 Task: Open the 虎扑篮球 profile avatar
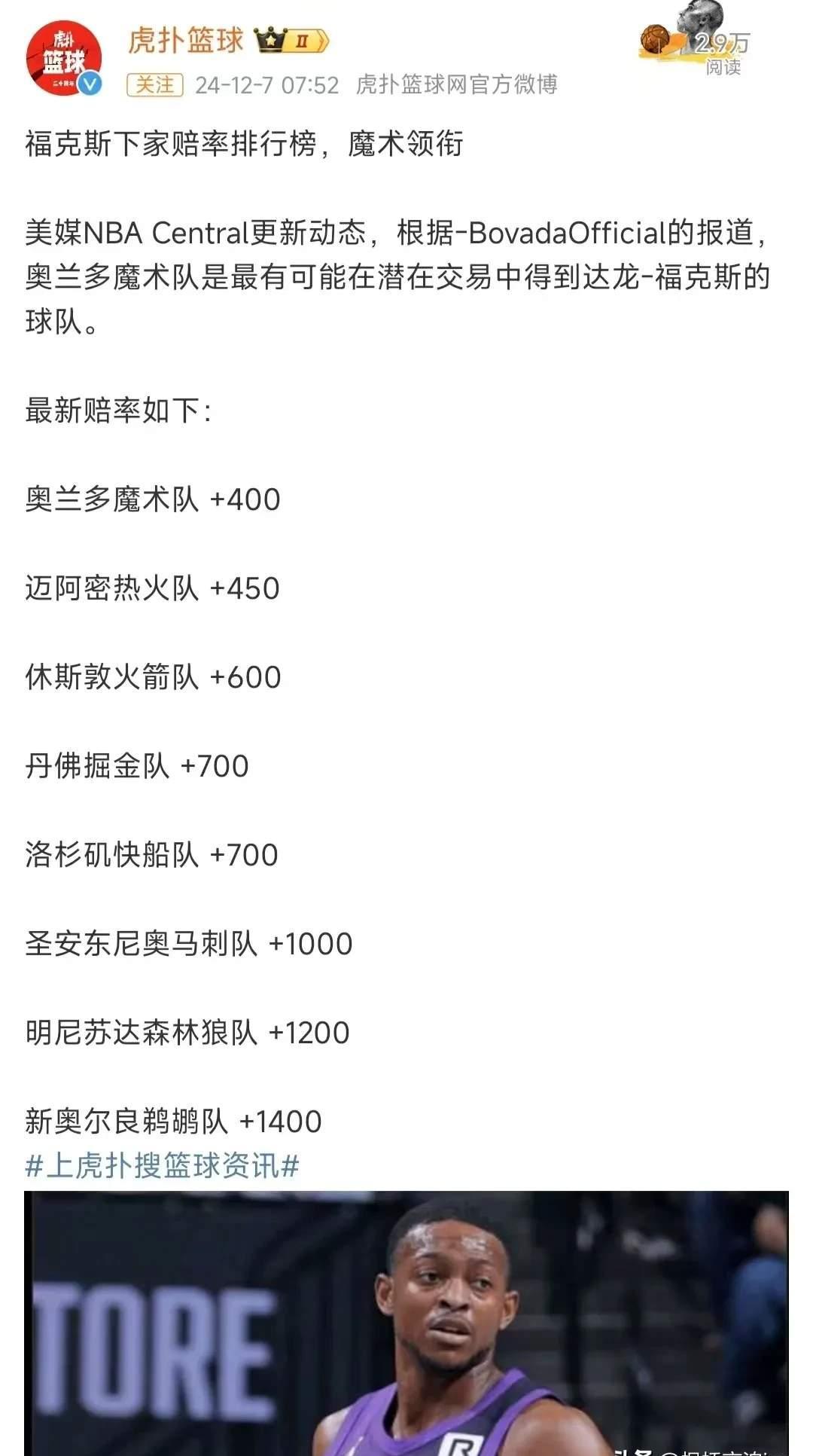64,59
